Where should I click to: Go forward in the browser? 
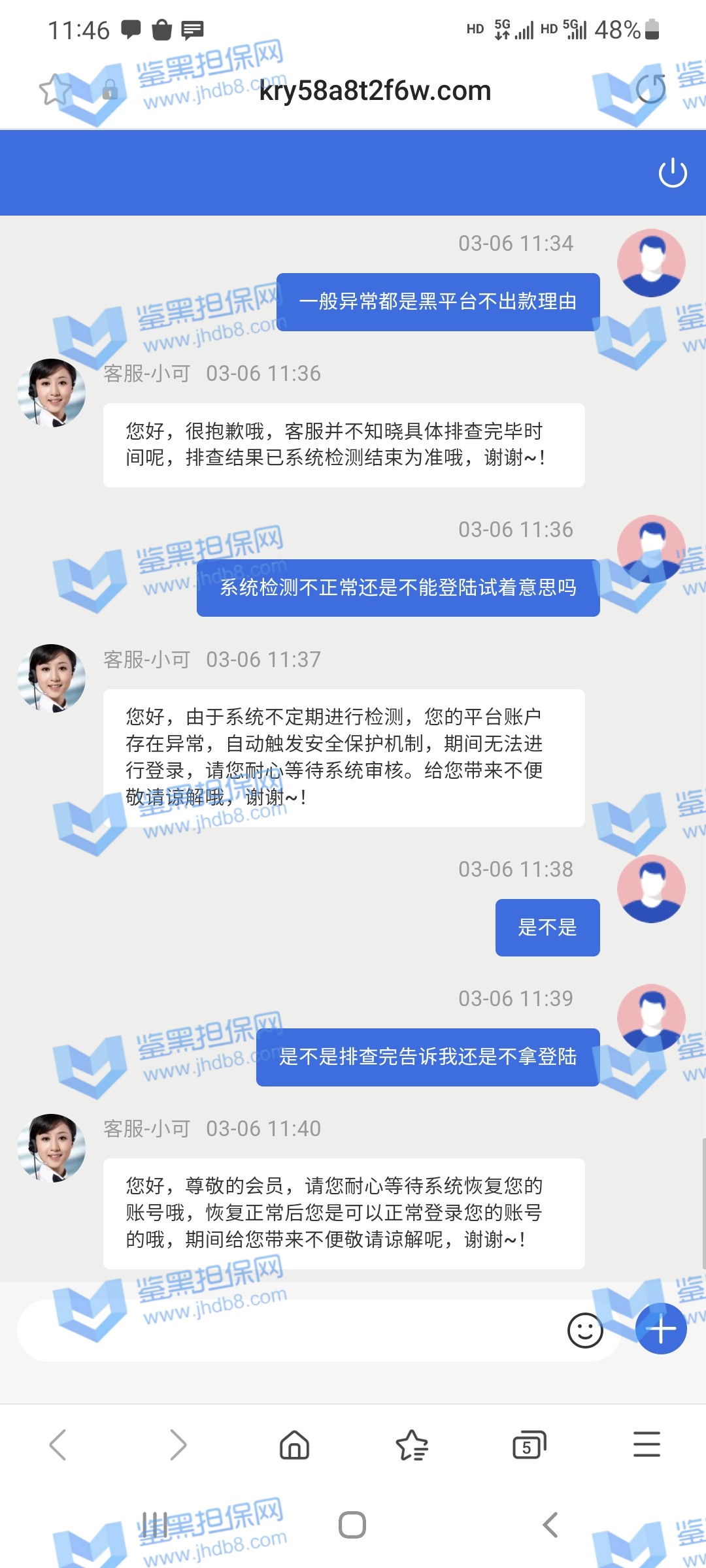[x=177, y=1445]
